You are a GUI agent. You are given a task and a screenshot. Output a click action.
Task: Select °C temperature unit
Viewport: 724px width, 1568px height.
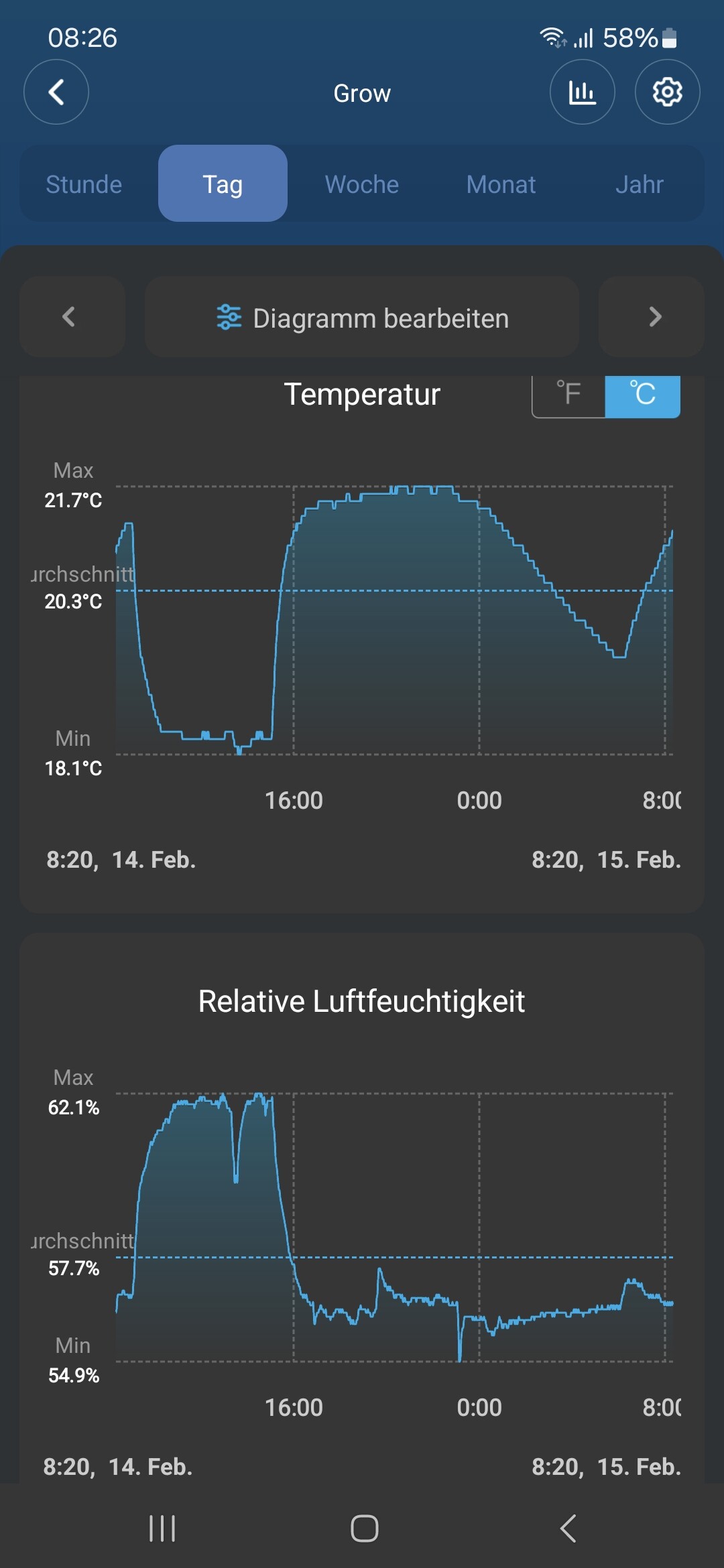642,395
